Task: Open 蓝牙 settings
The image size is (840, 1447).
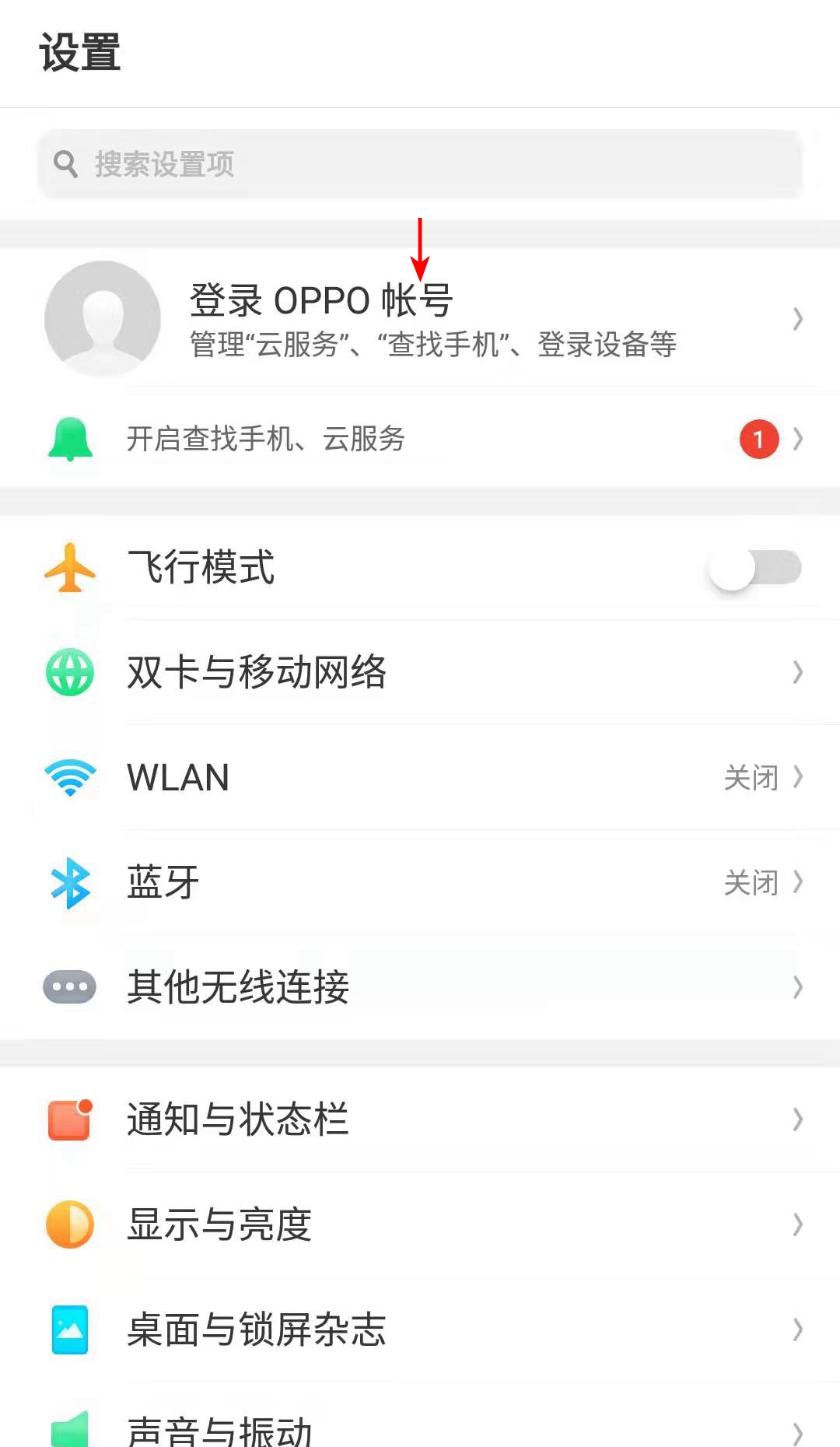Action: [420, 882]
